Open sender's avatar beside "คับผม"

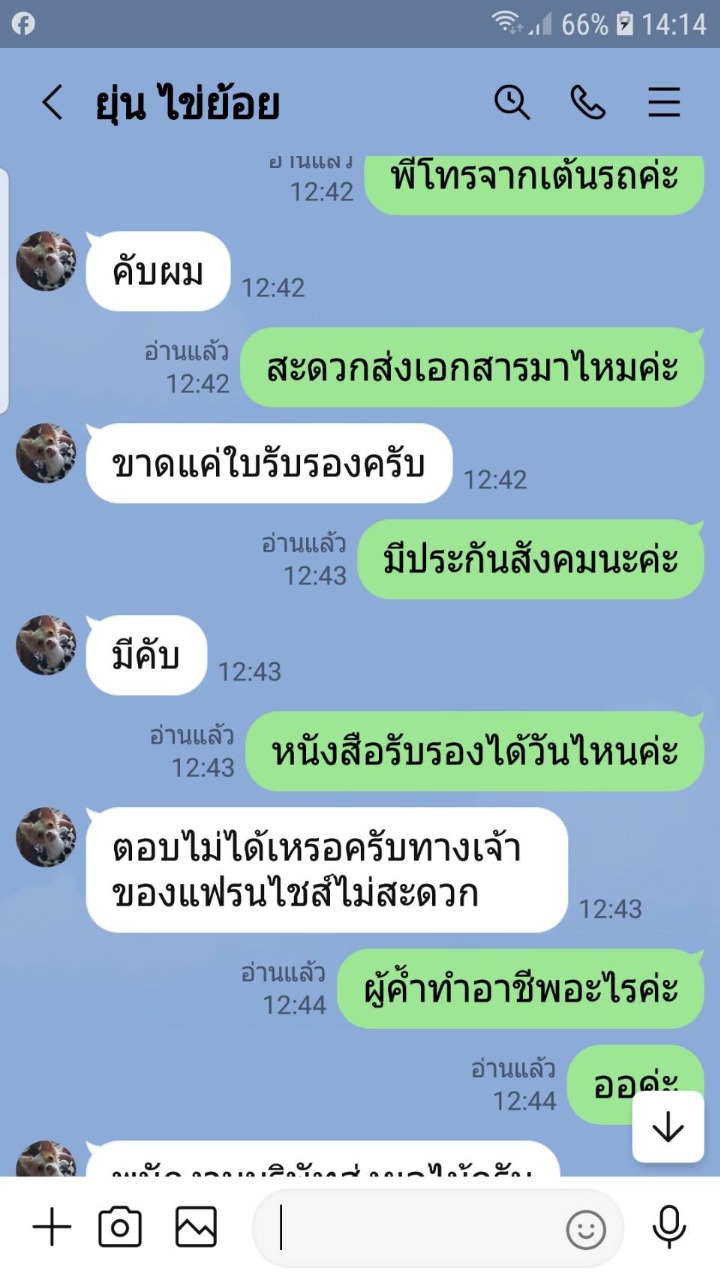46,262
